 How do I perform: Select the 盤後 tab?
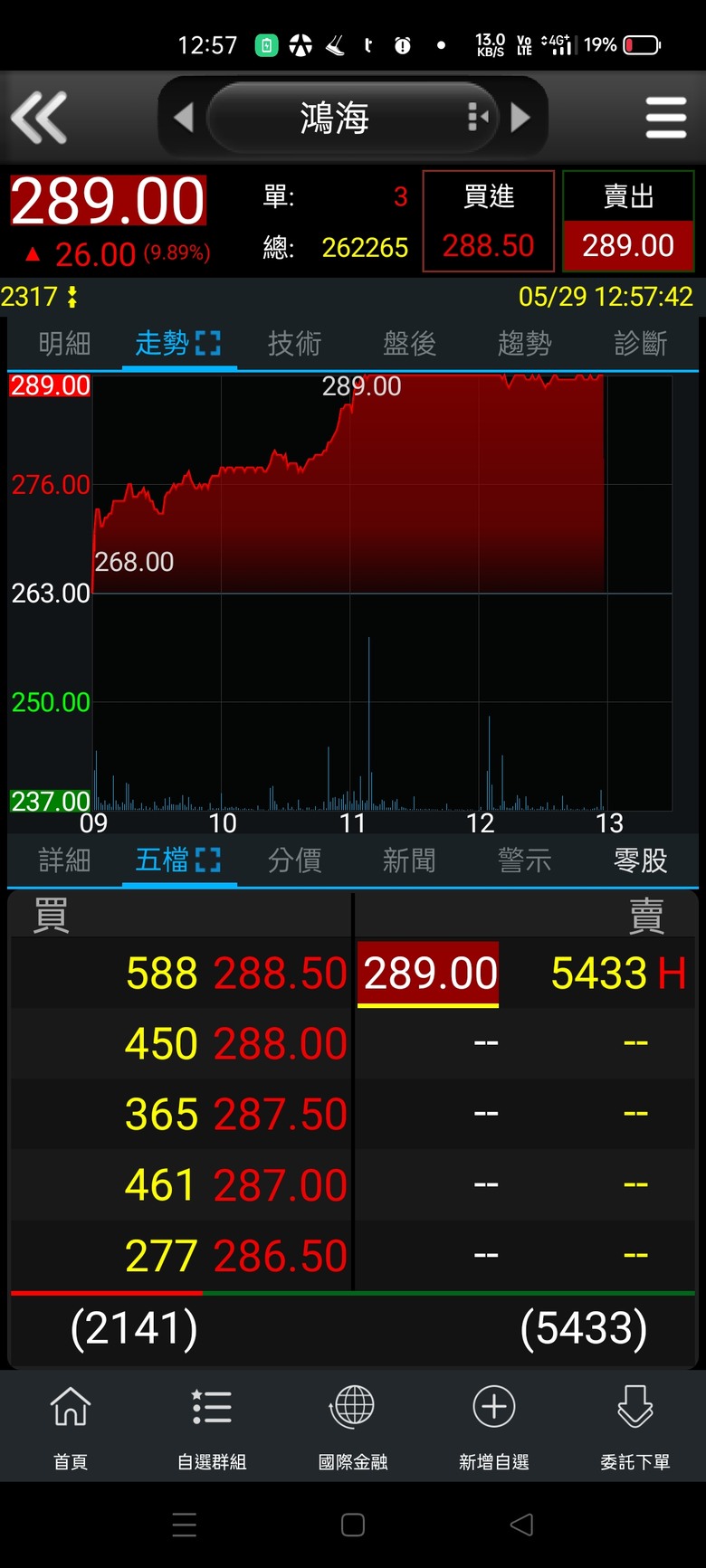pyautogui.click(x=409, y=344)
